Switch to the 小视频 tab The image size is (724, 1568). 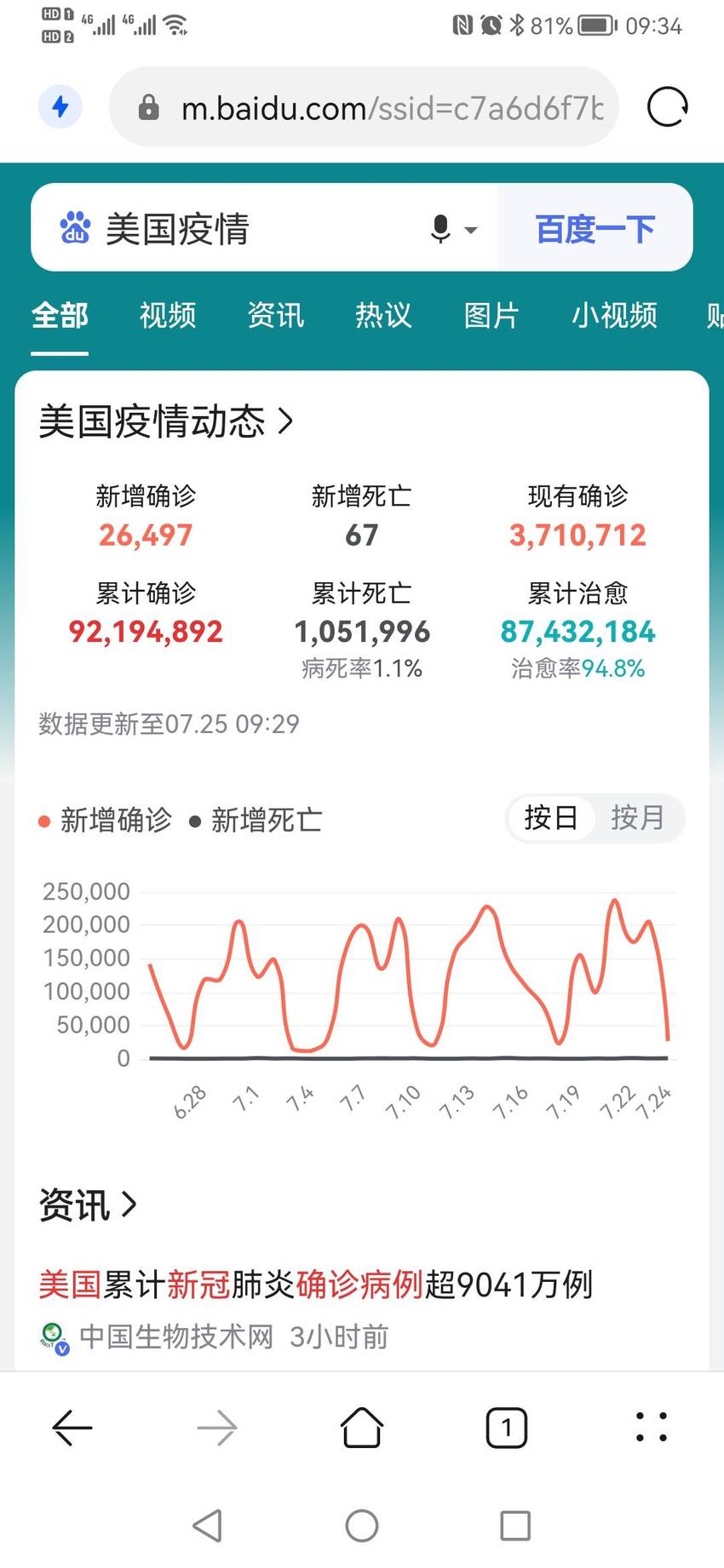tap(614, 315)
